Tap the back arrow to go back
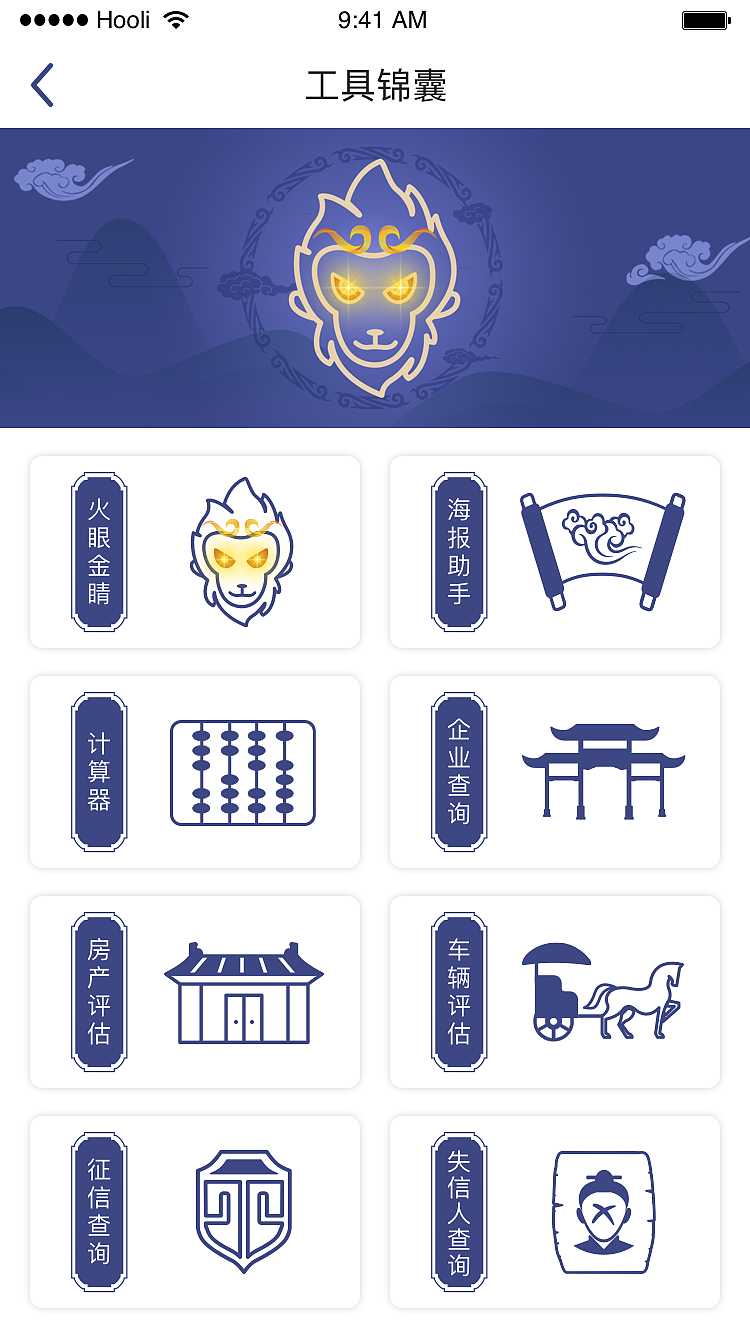750x1334 pixels. pos(42,85)
